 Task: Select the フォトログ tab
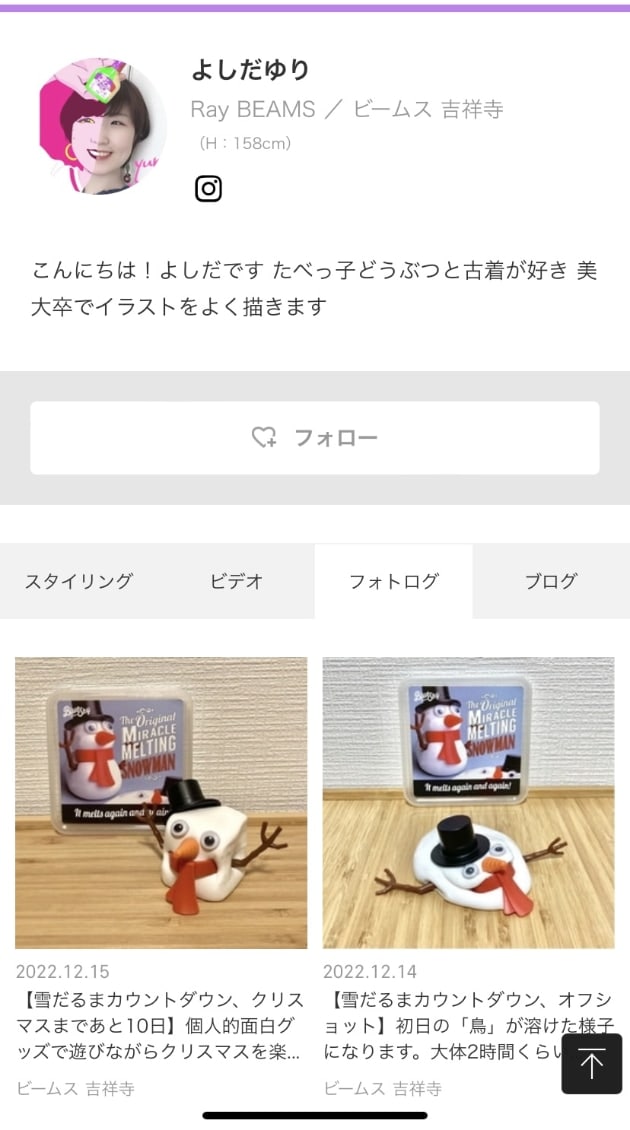click(x=393, y=581)
